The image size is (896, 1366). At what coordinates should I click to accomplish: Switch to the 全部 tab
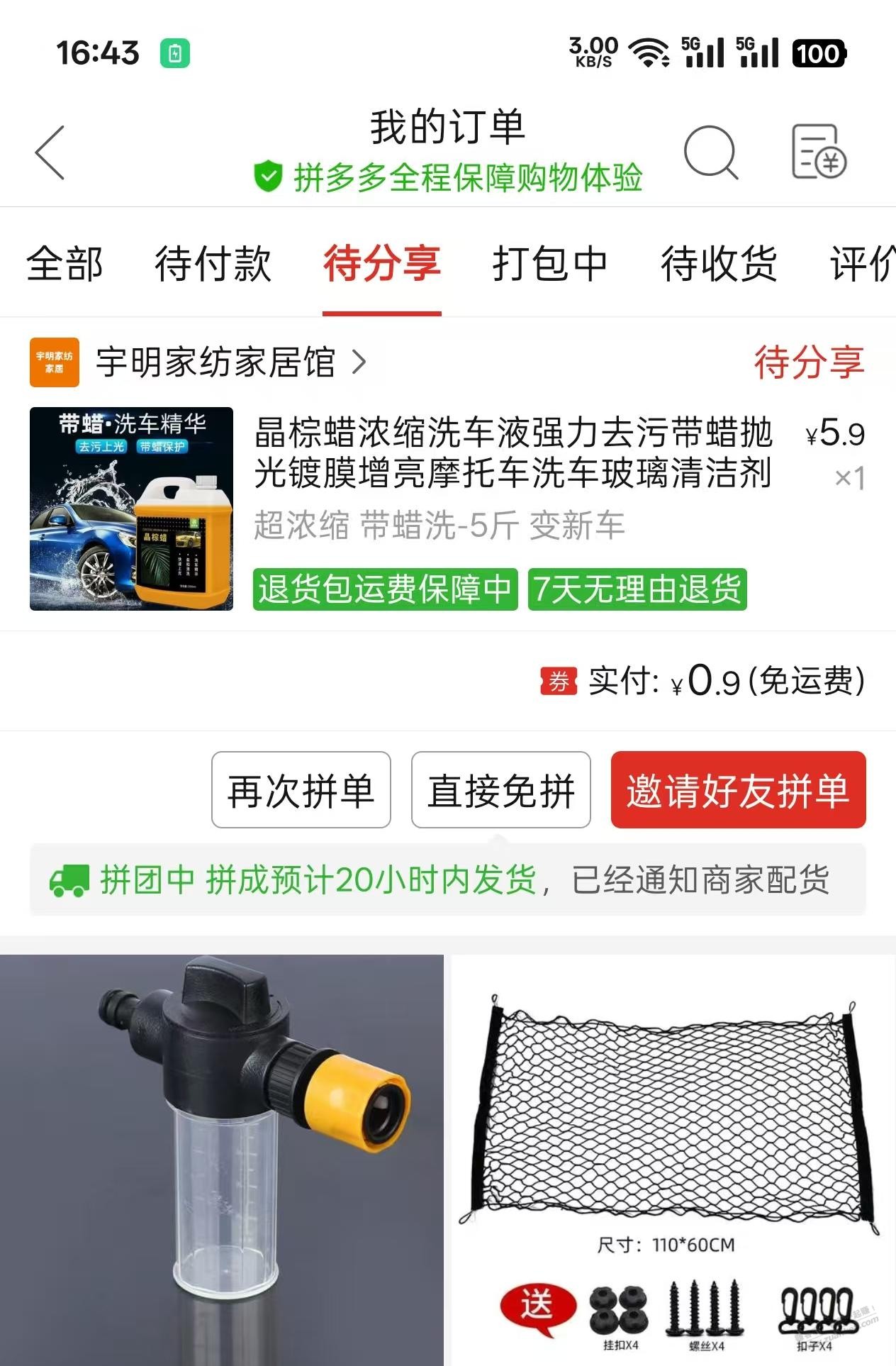coord(65,264)
